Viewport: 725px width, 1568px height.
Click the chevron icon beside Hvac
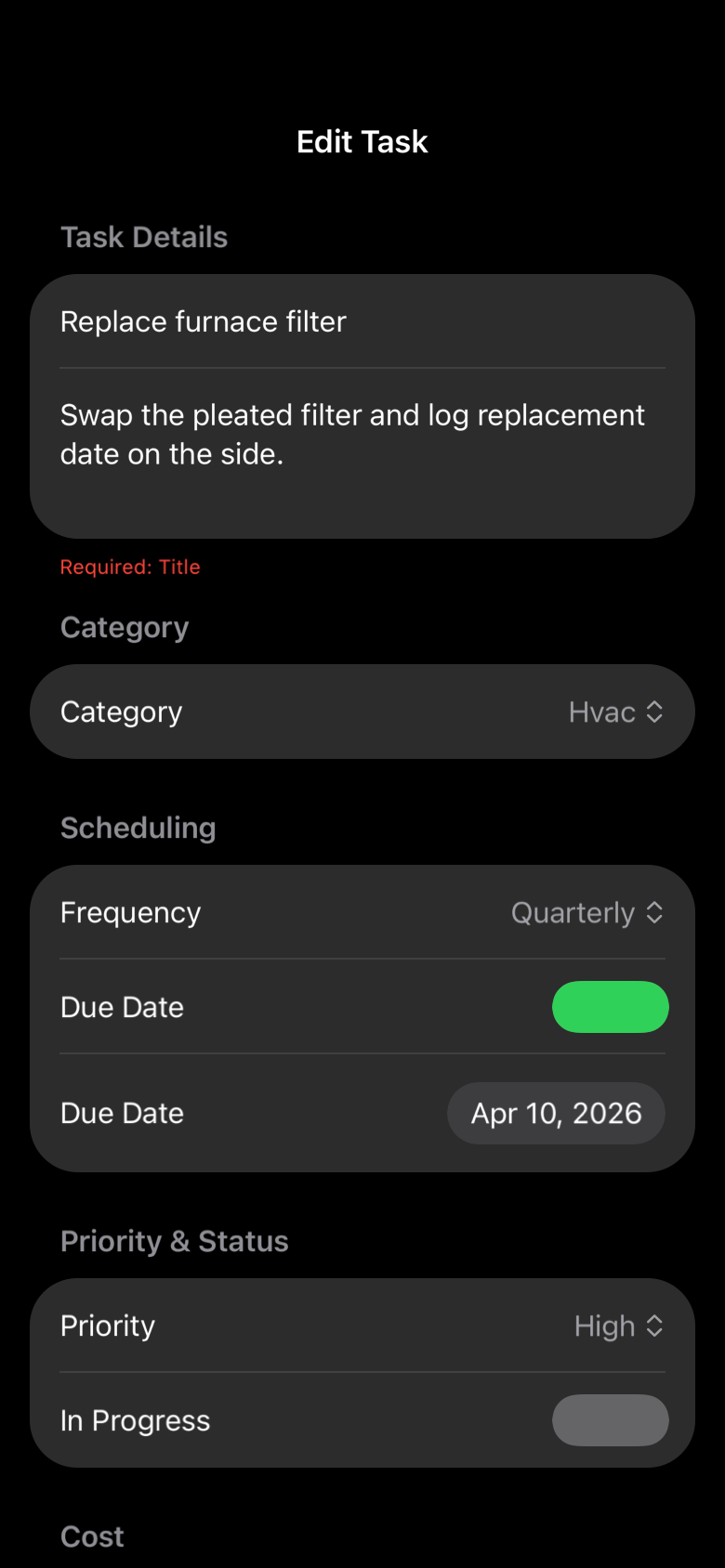point(655,712)
